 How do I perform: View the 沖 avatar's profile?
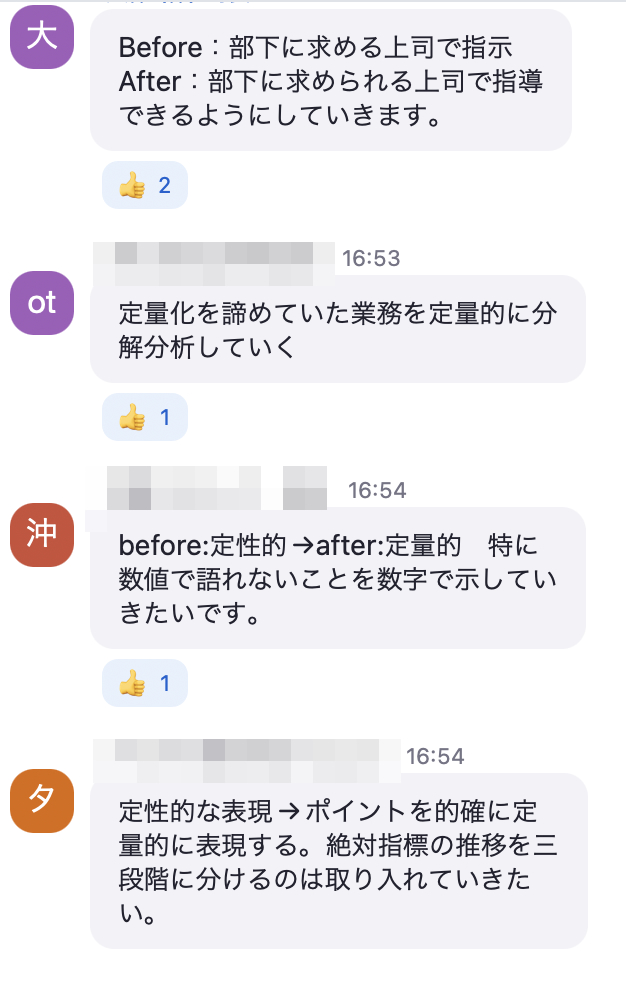coord(42,534)
